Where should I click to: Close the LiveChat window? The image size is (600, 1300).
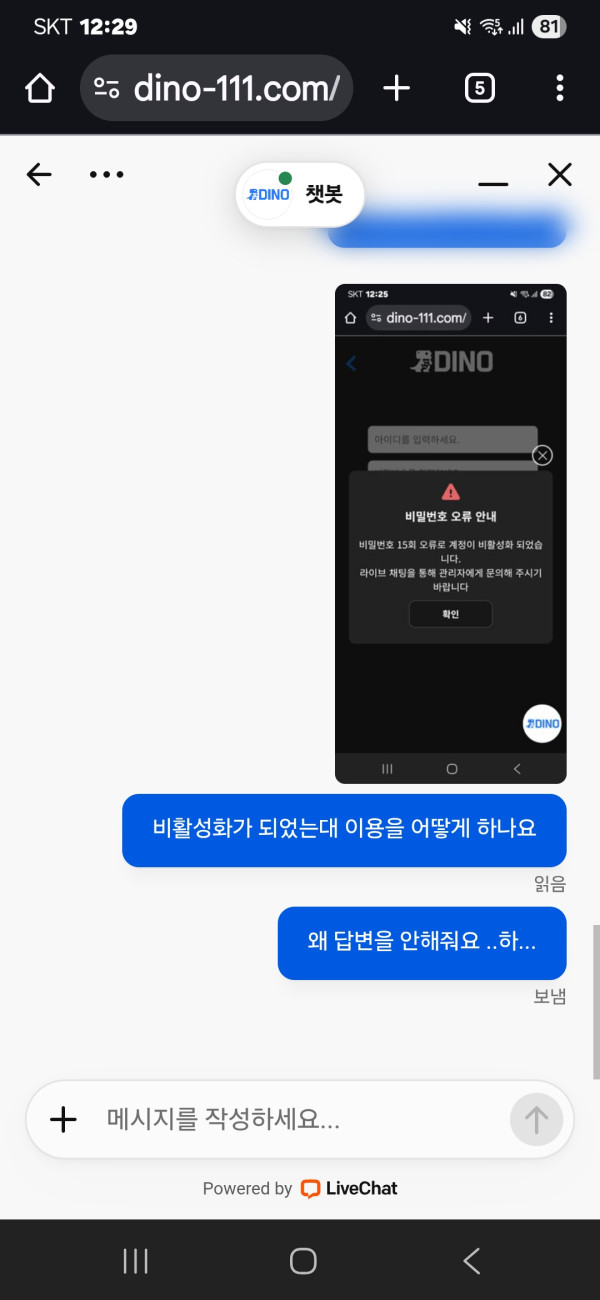(x=560, y=175)
